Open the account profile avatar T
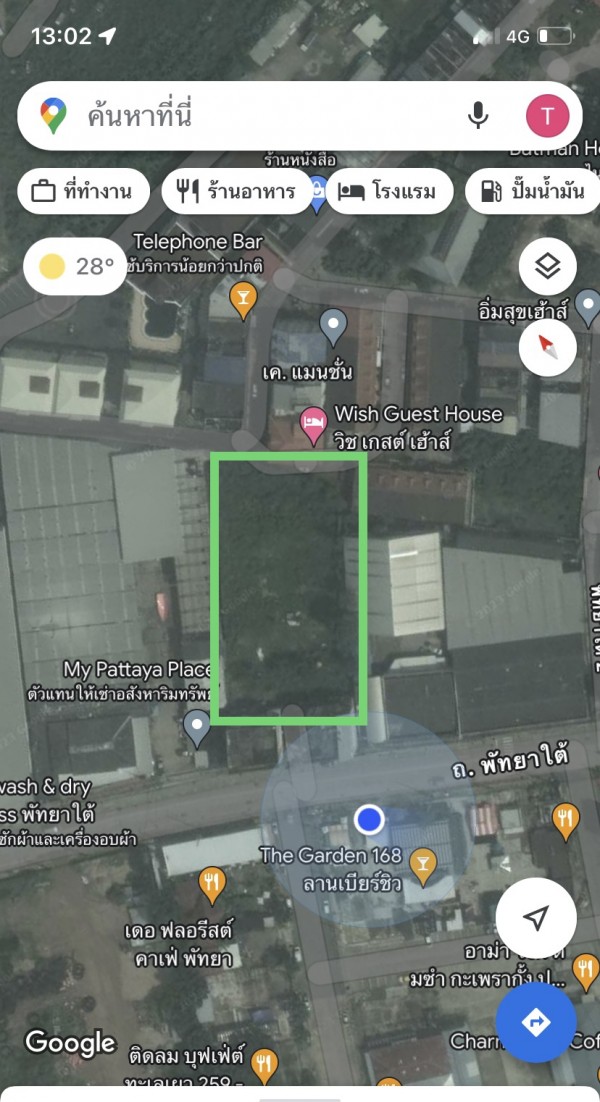Image resolution: width=600 pixels, height=1102 pixels. pyautogui.click(x=547, y=116)
